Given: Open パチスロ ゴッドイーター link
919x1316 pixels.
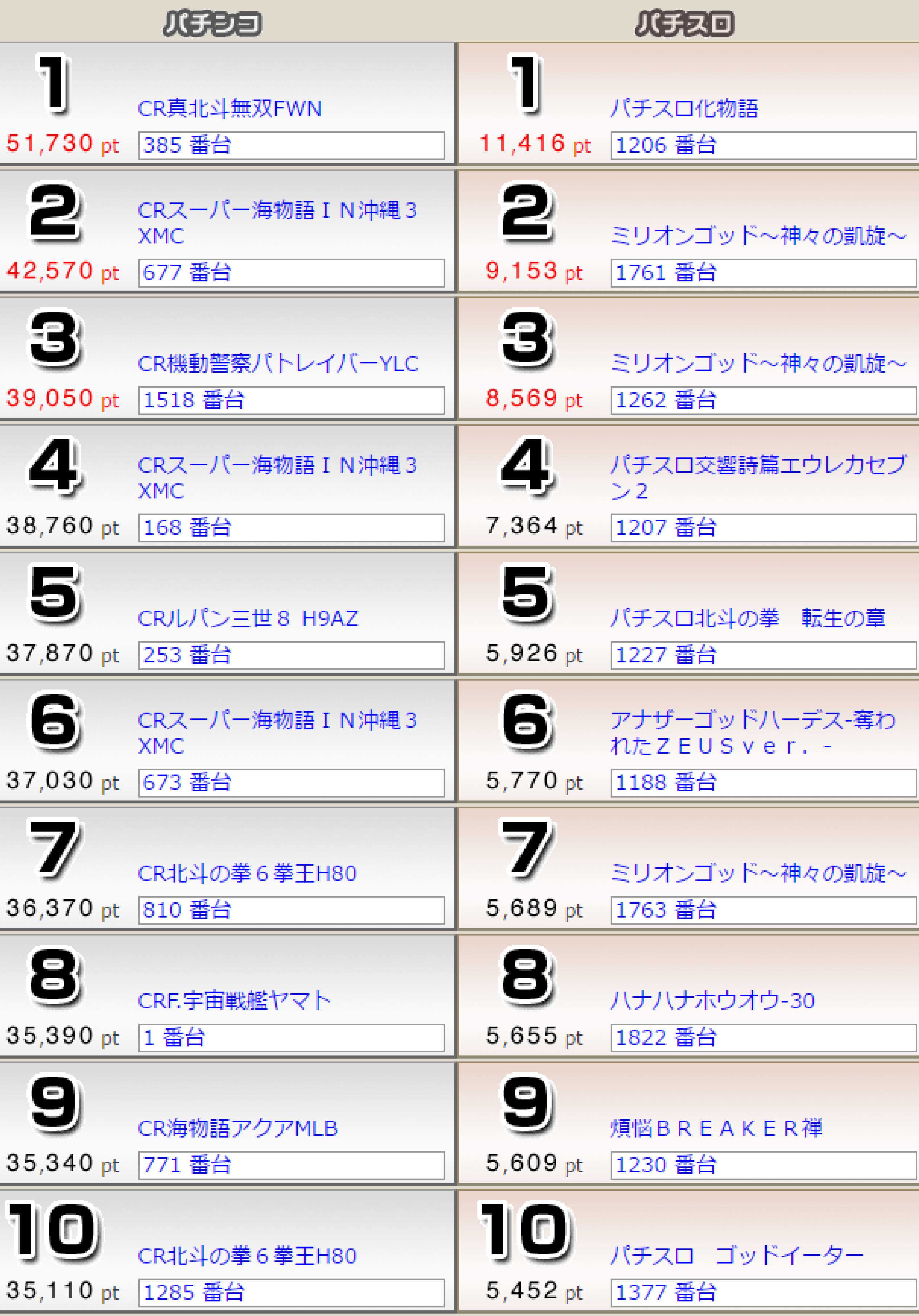Looking at the screenshot, I should [x=737, y=1256].
